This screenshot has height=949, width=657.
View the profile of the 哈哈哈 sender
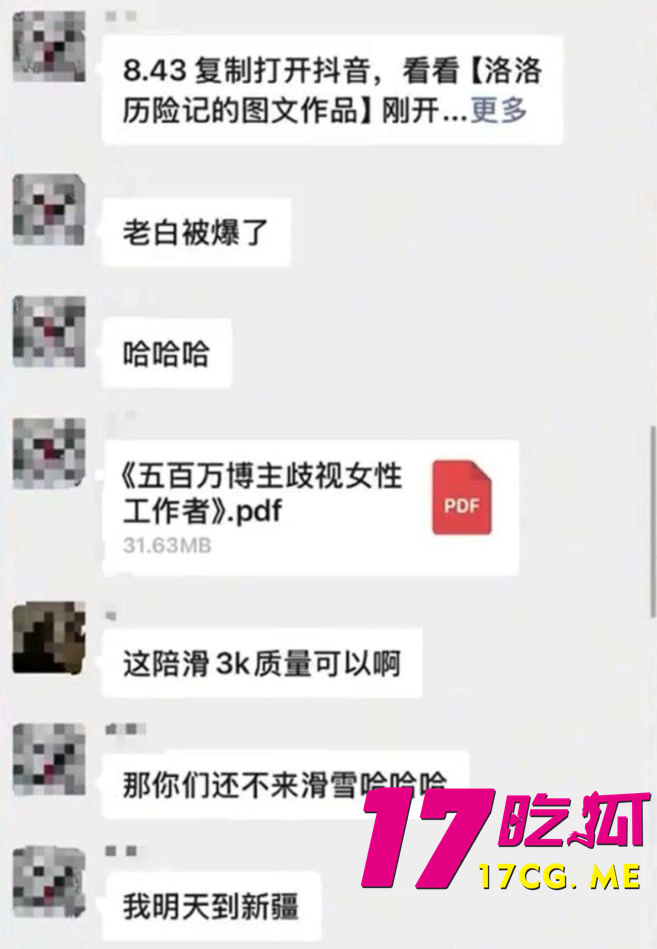pyautogui.click(x=49, y=331)
